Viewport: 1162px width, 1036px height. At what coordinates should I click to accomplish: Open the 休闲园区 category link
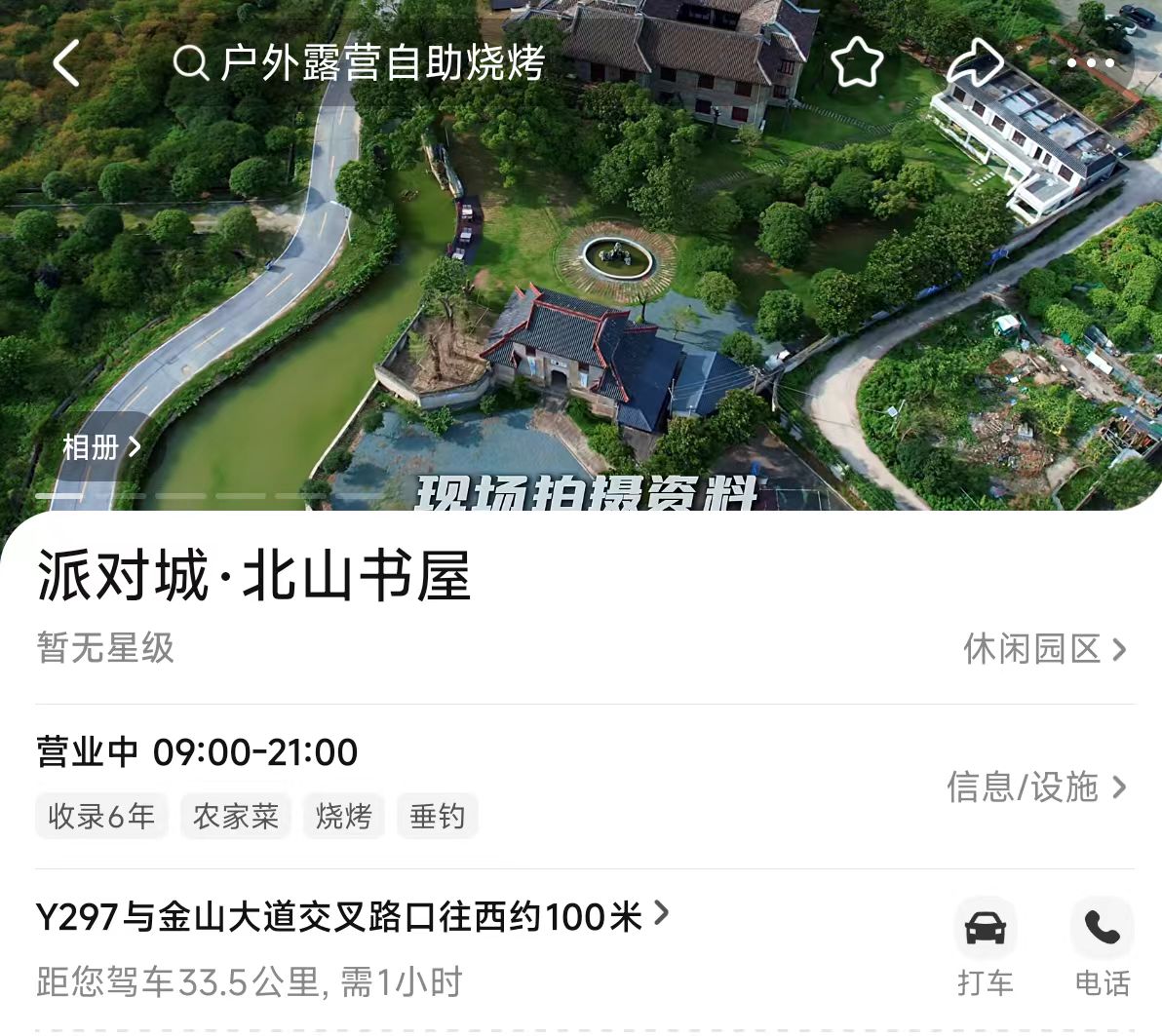click(1044, 649)
